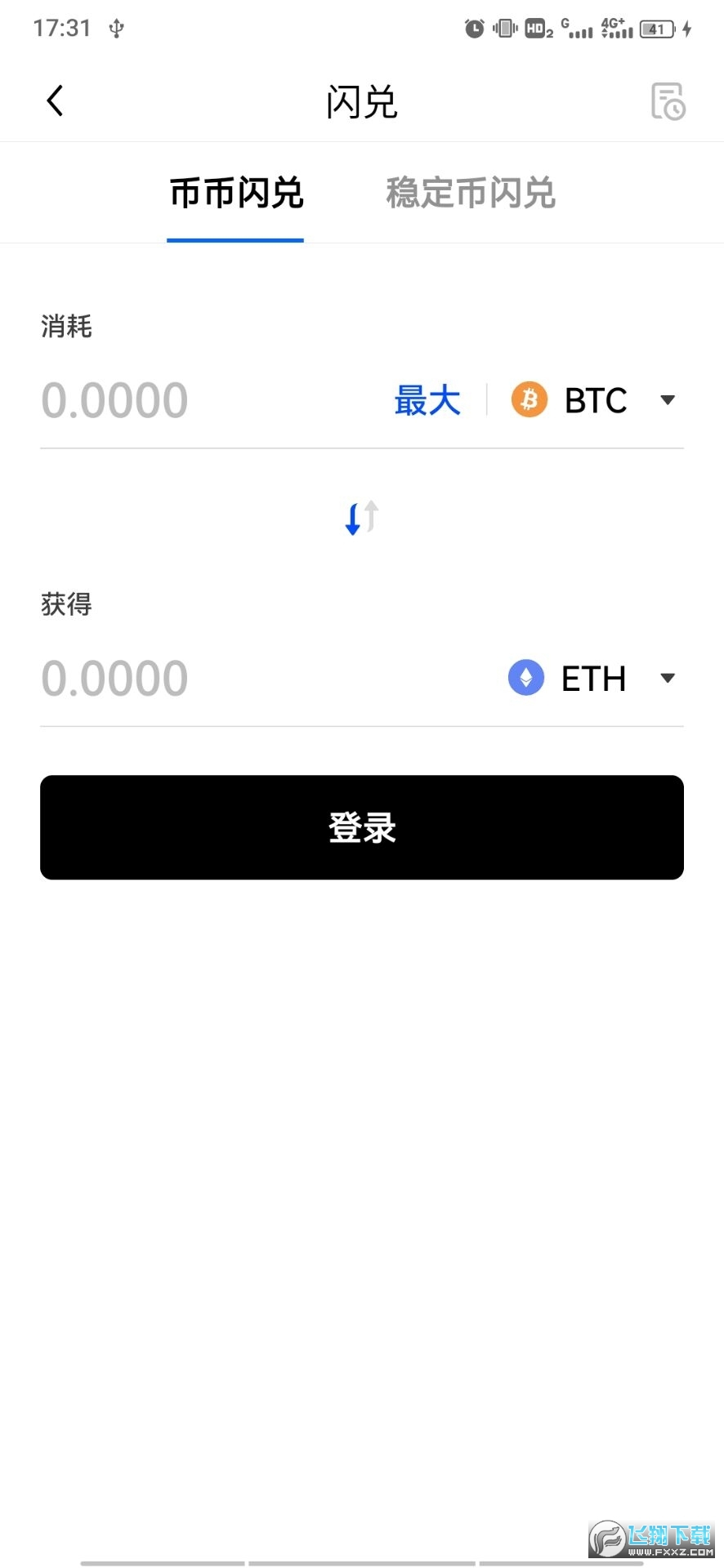Select the 币币闪兑 tab

tap(235, 193)
